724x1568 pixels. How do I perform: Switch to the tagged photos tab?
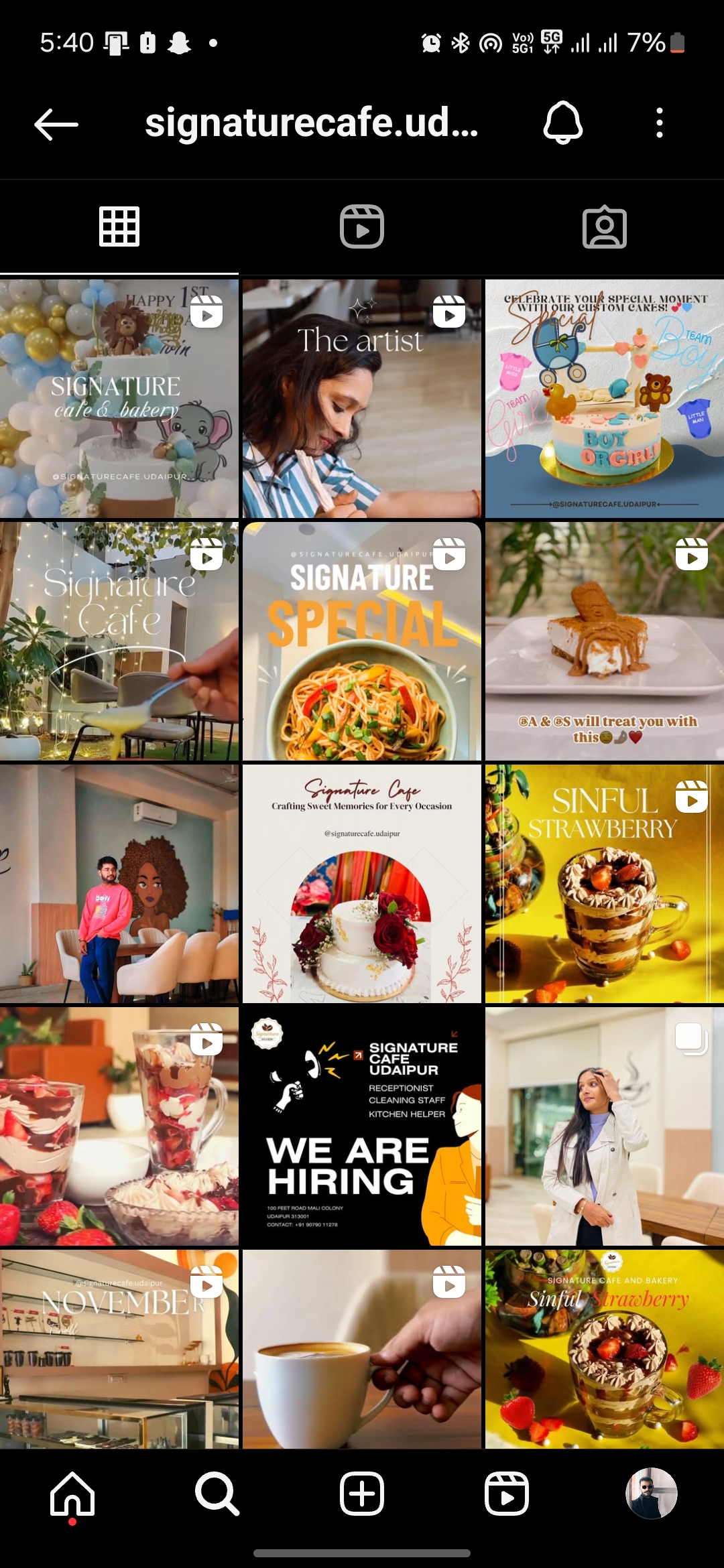(604, 227)
